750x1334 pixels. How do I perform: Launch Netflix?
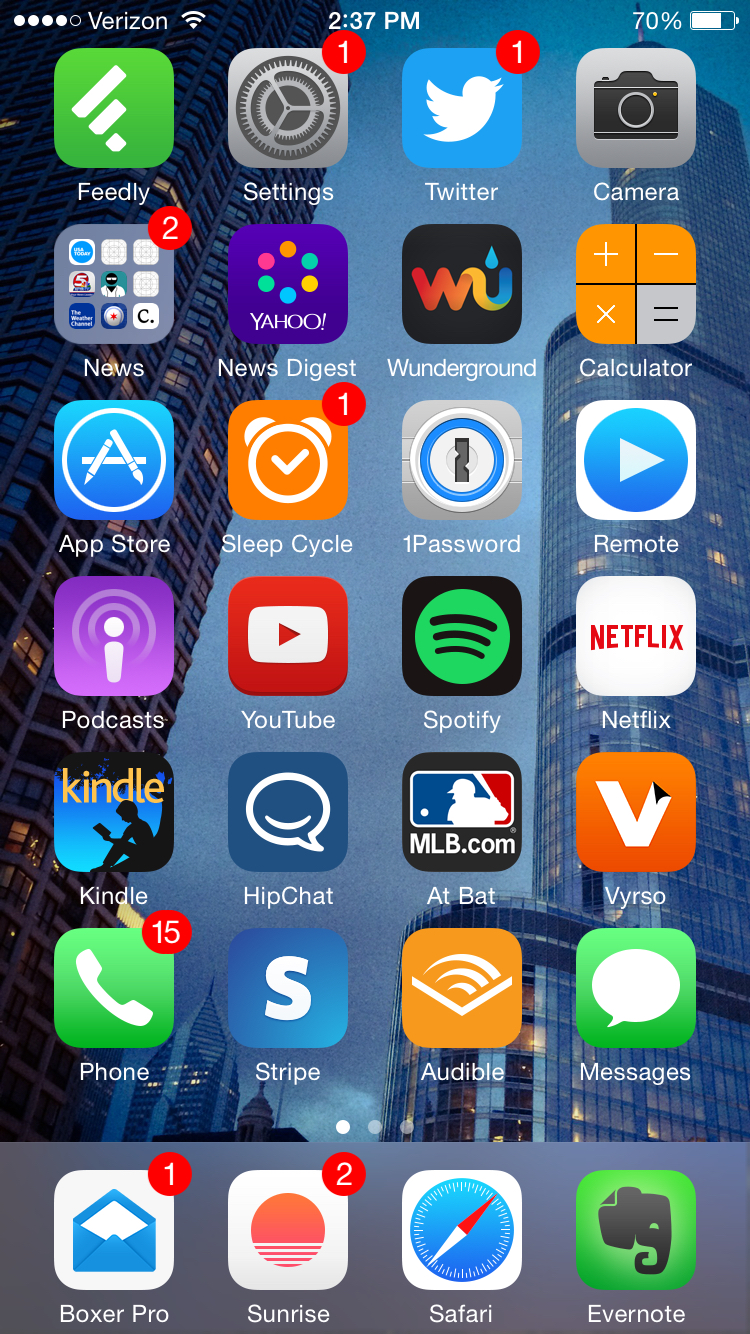pos(636,636)
